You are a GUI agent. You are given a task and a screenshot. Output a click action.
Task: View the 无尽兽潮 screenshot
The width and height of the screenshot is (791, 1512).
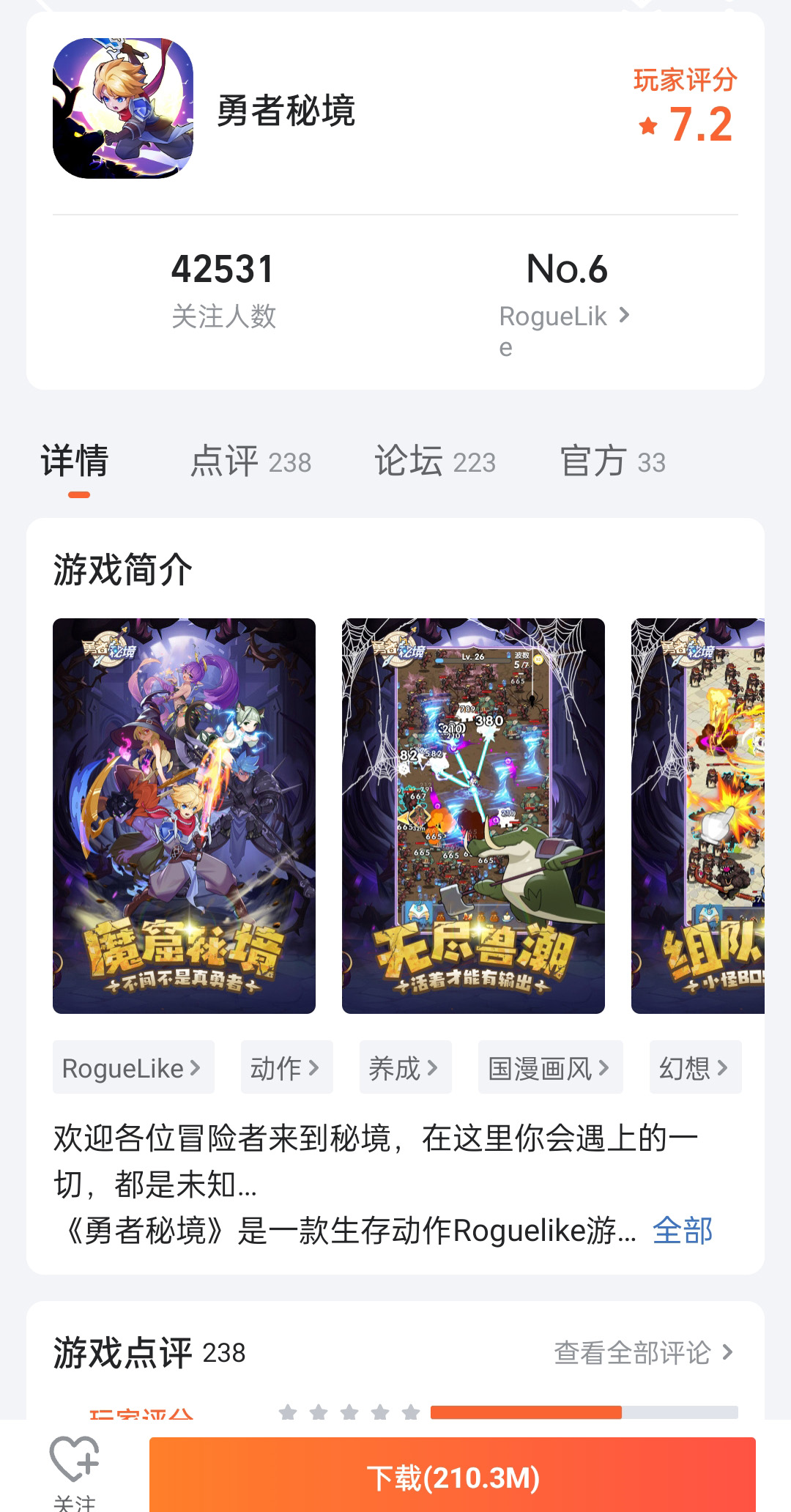tap(473, 815)
